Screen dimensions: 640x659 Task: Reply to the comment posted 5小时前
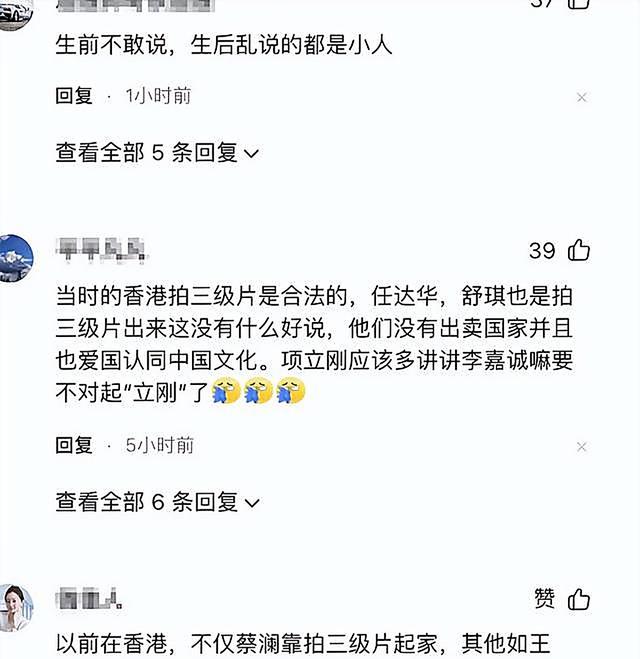point(73,445)
